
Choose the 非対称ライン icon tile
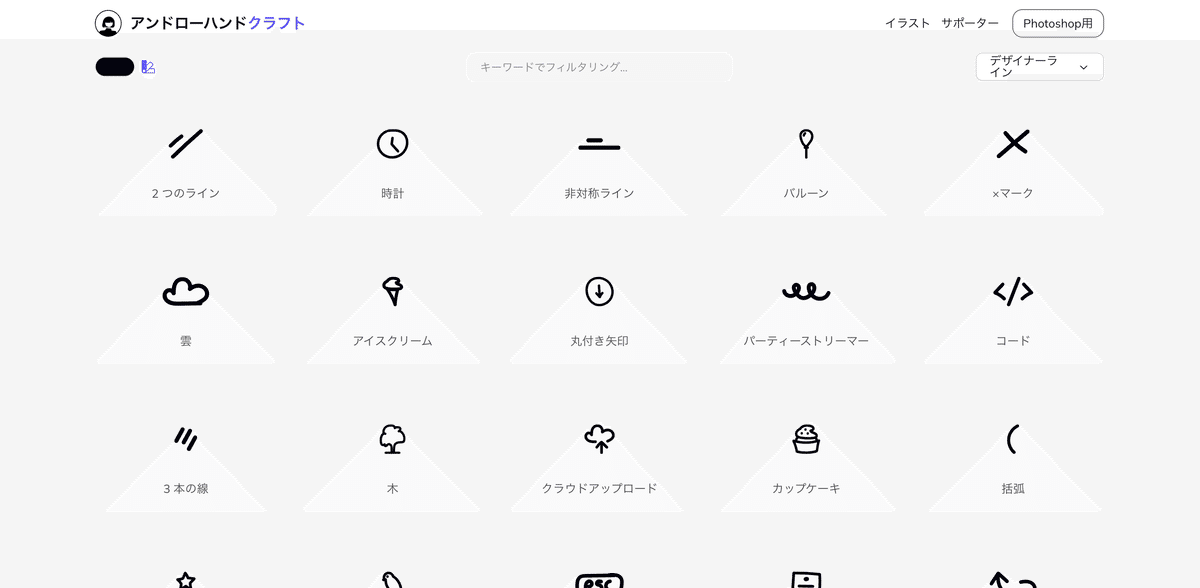(x=599, y=165)
